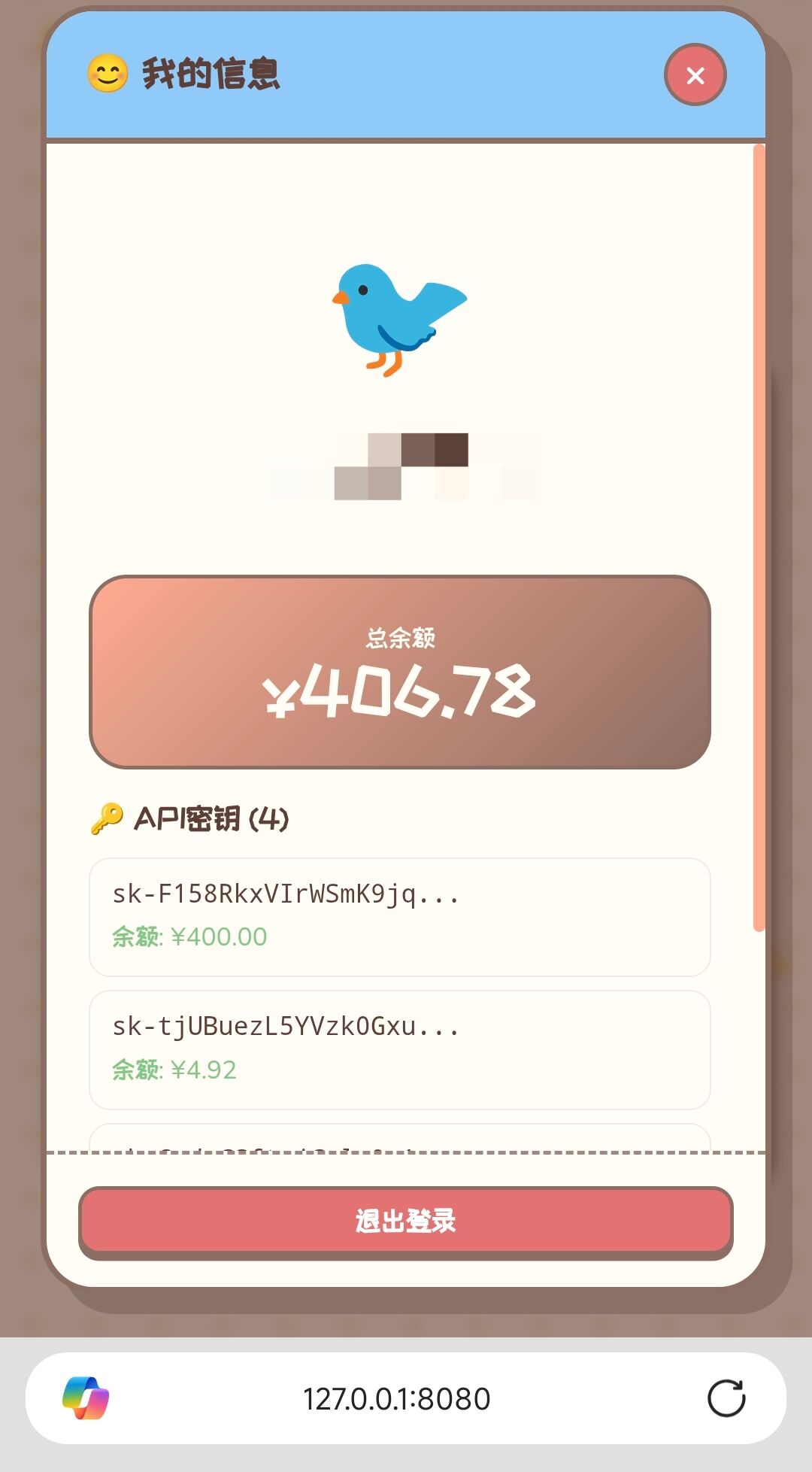This screenshot has width=812, height=1472.
Task: Tap the 我的信息 header title
Action: pos(211,74)
